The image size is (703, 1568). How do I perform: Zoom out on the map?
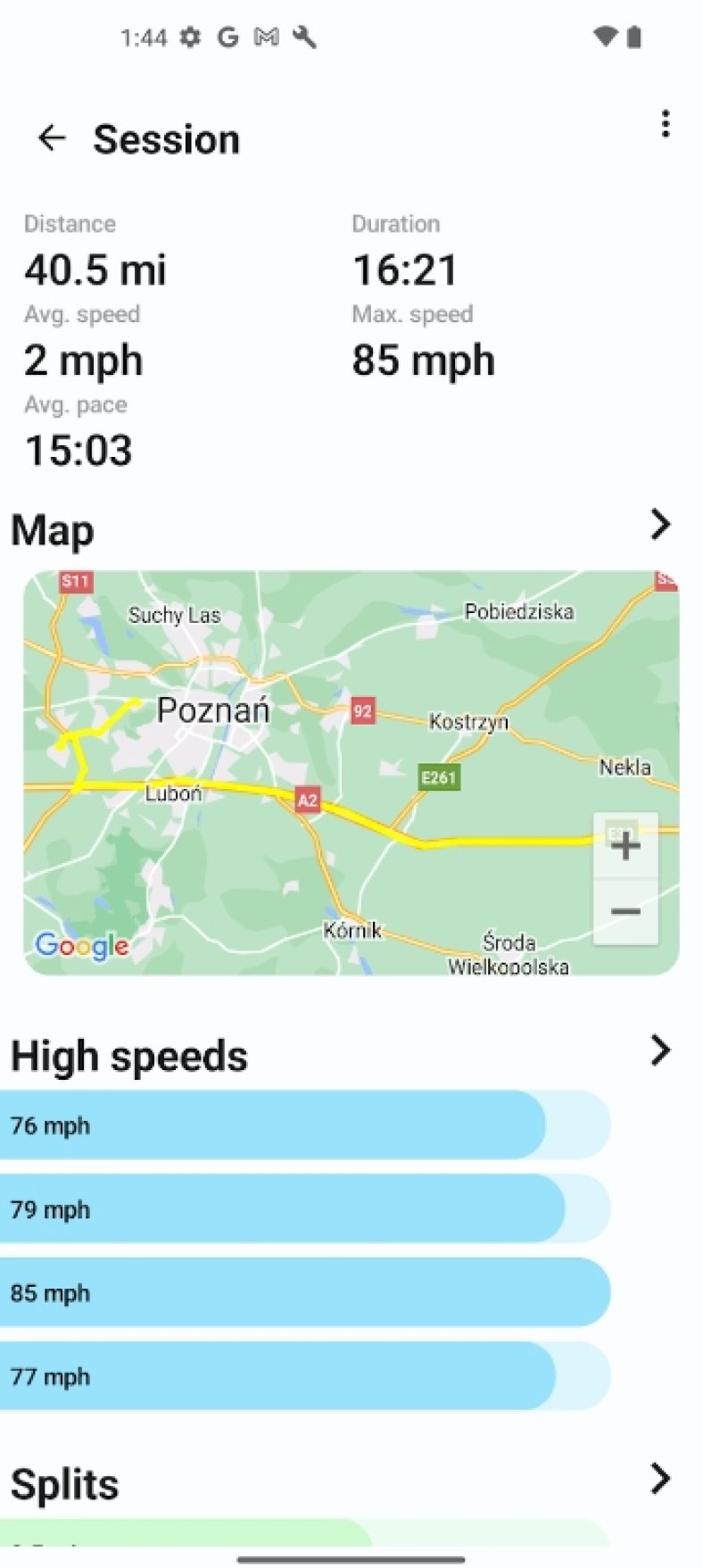(x=625, y=911)
